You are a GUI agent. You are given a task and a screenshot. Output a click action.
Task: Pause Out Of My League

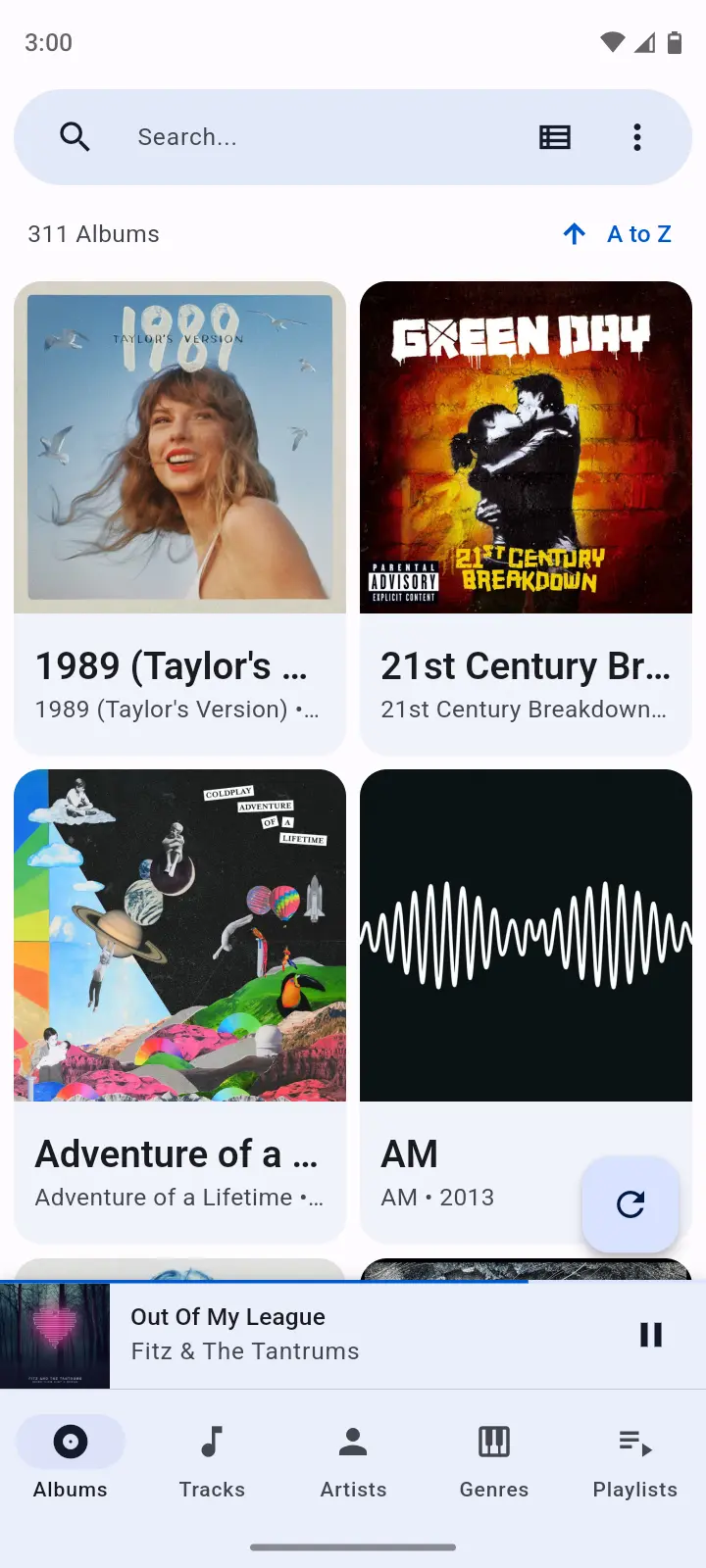point(651,1335)
